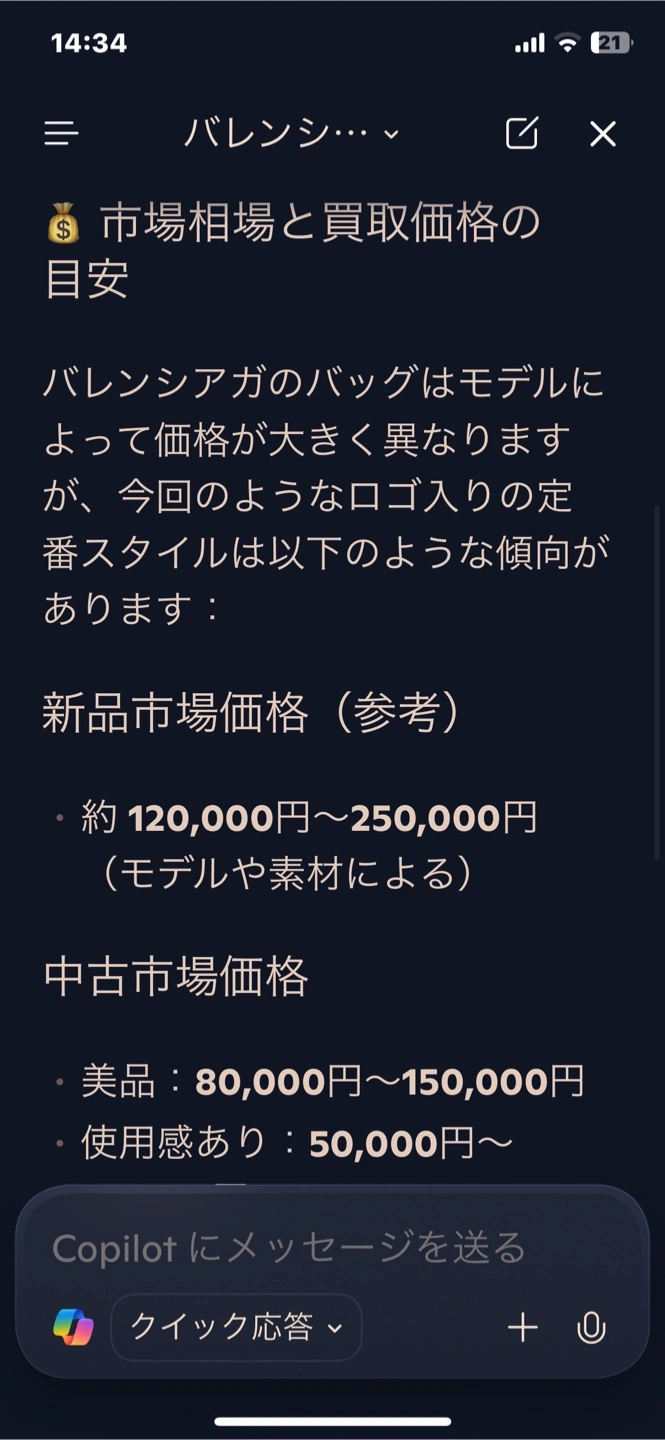This screenshot has height=1440, width=665.
Task: Tap the Copilot にメッセージを送る field
Action: (290, 1248)
